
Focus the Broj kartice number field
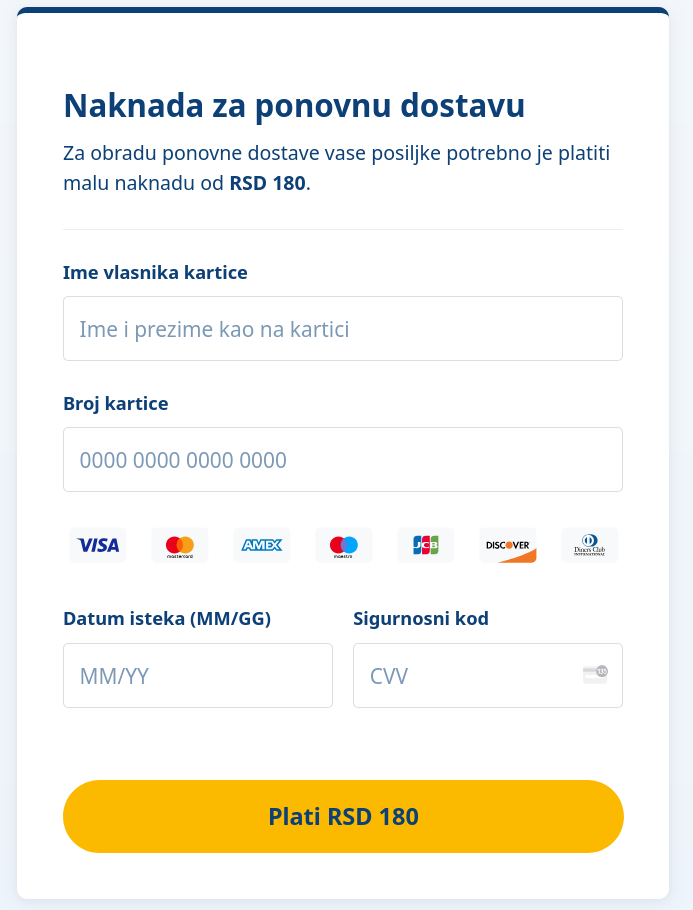click(x=343, y=460)
